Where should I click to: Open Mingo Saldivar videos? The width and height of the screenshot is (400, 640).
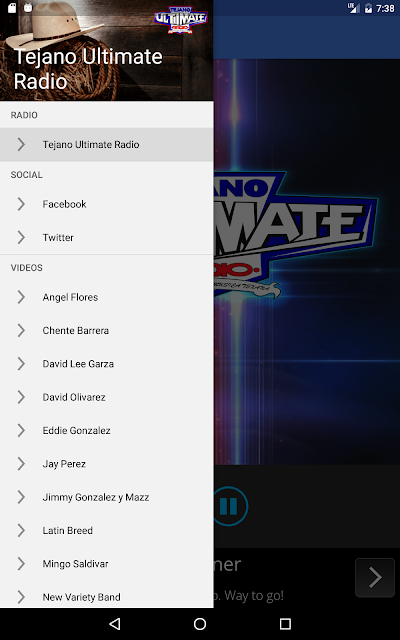107,564
